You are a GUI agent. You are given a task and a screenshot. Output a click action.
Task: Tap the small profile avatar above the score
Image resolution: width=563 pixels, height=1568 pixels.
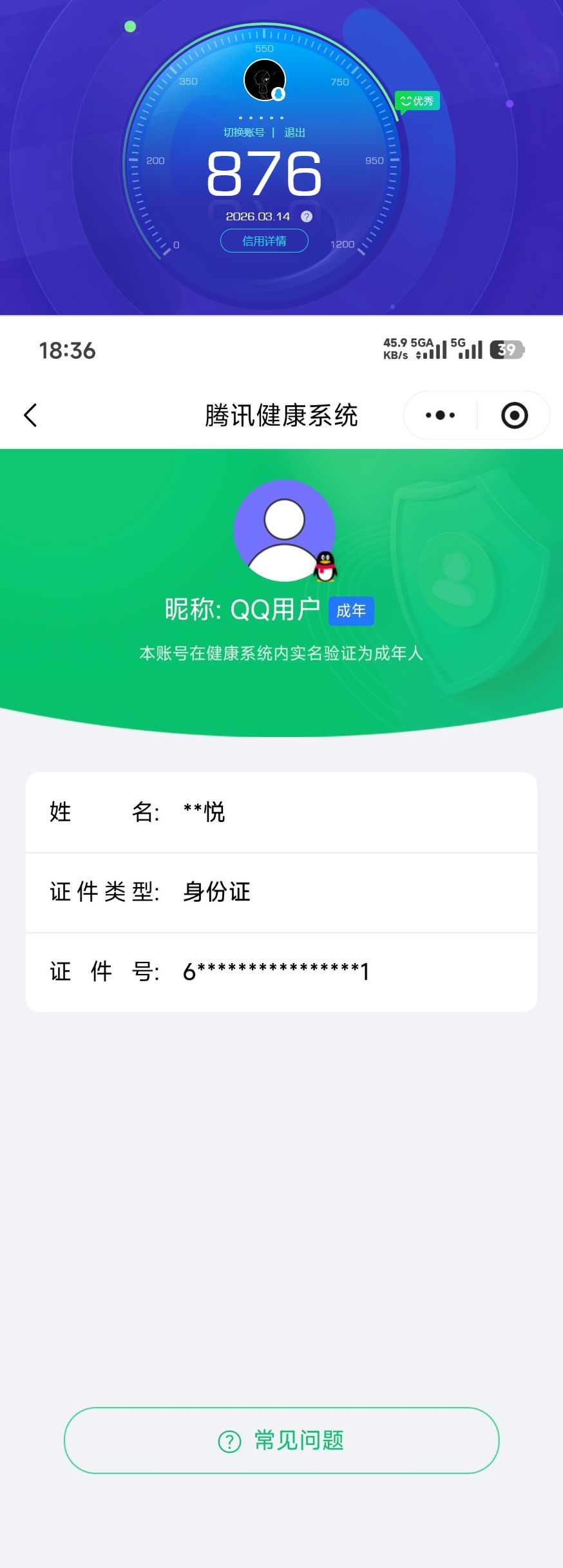pos(264,79)
